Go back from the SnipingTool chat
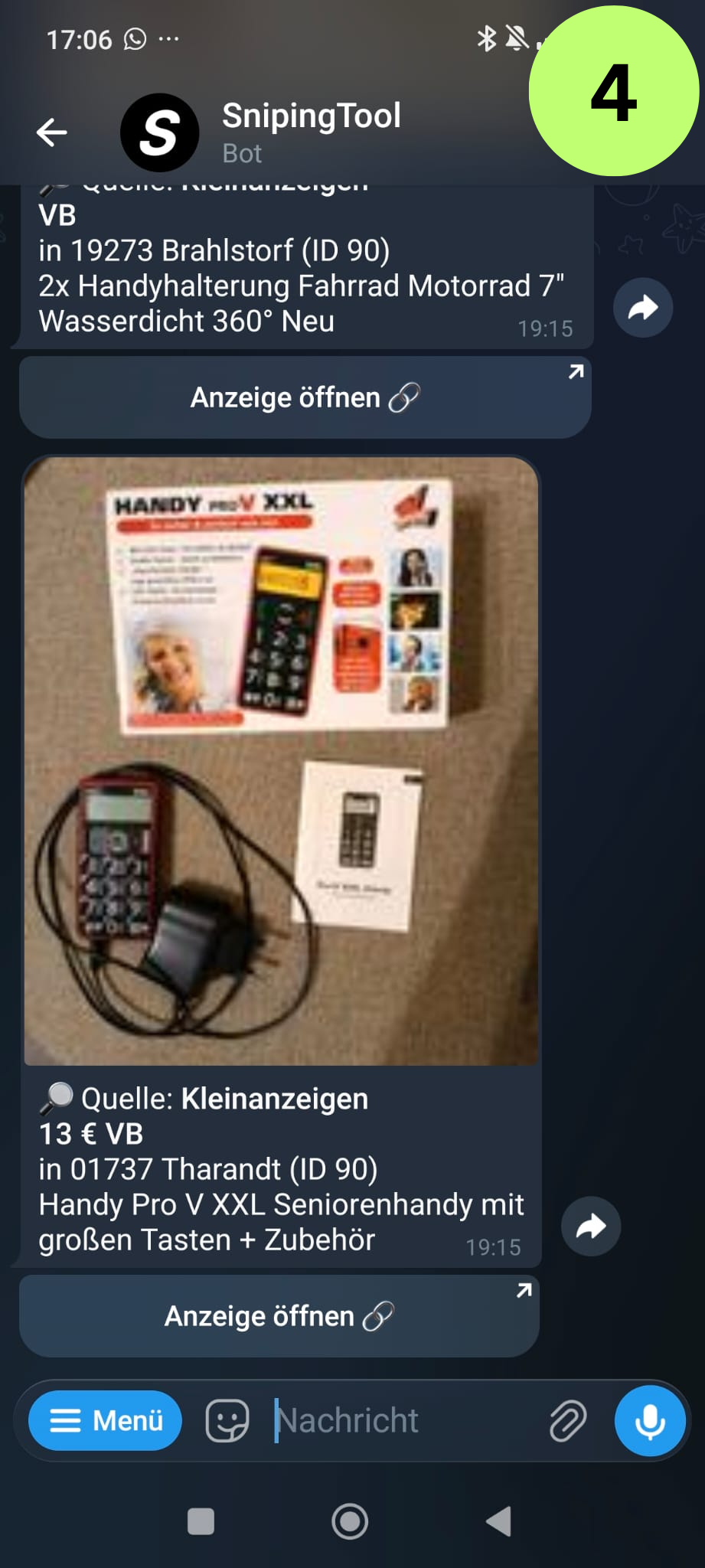Screen dimensions: 705x1568 [52, 132]
